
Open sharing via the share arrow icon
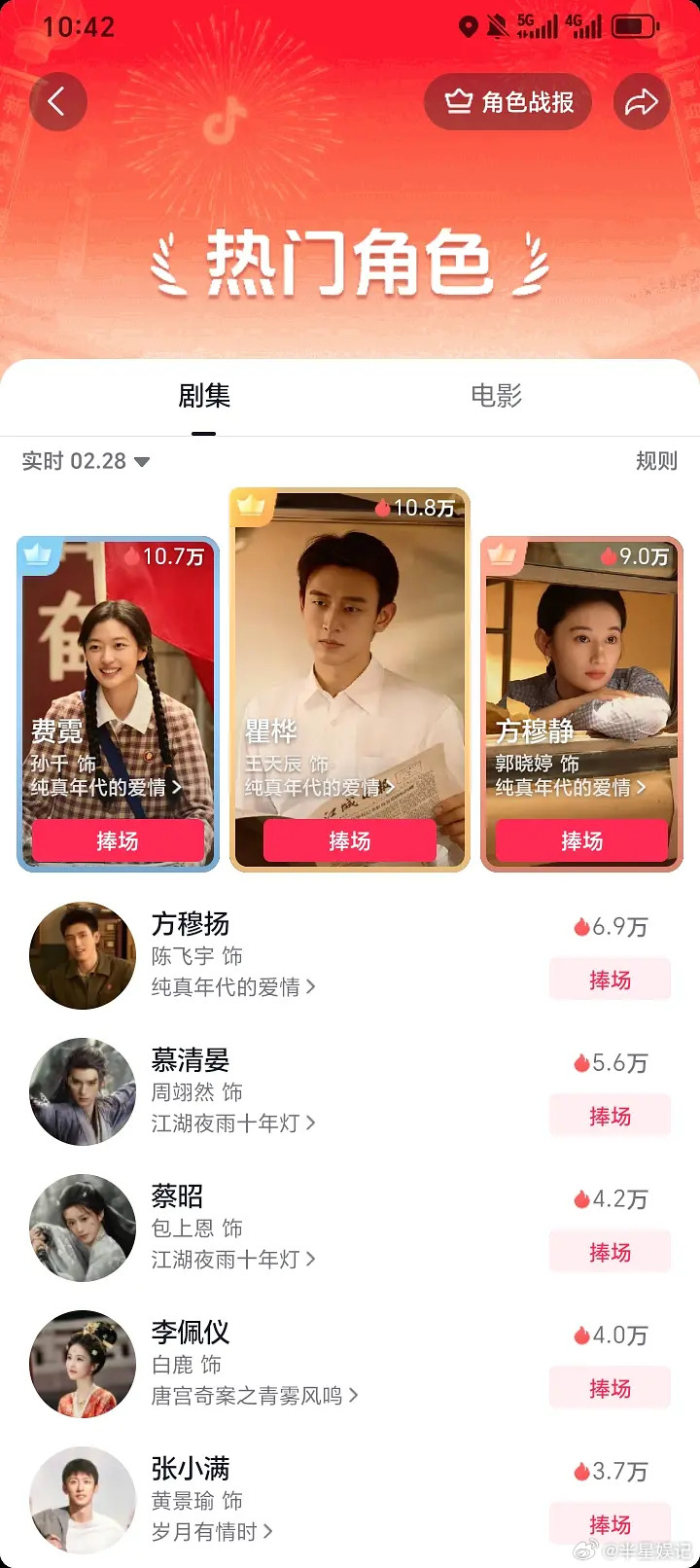point(641,102)
